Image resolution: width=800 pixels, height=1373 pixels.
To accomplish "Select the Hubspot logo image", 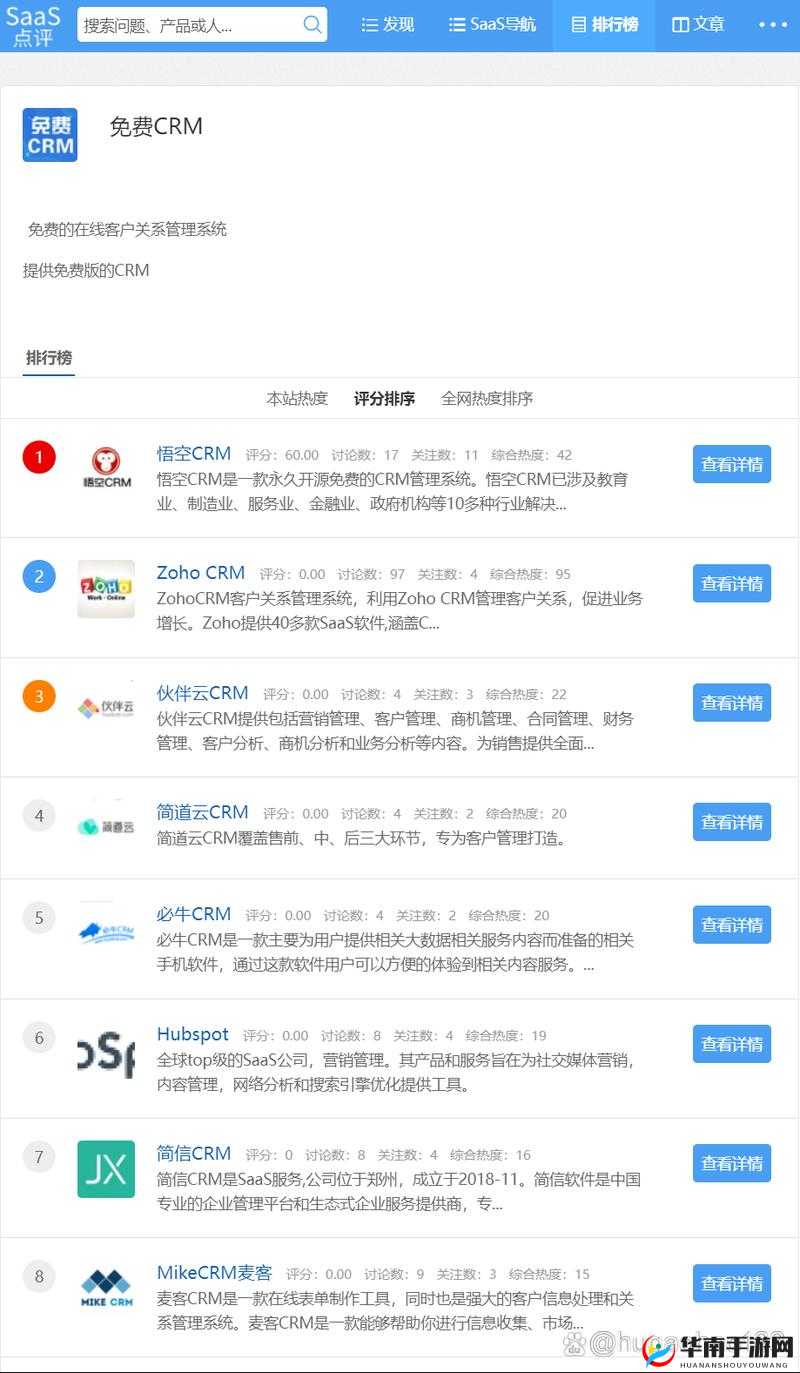I will click(x=106, y=1051).
